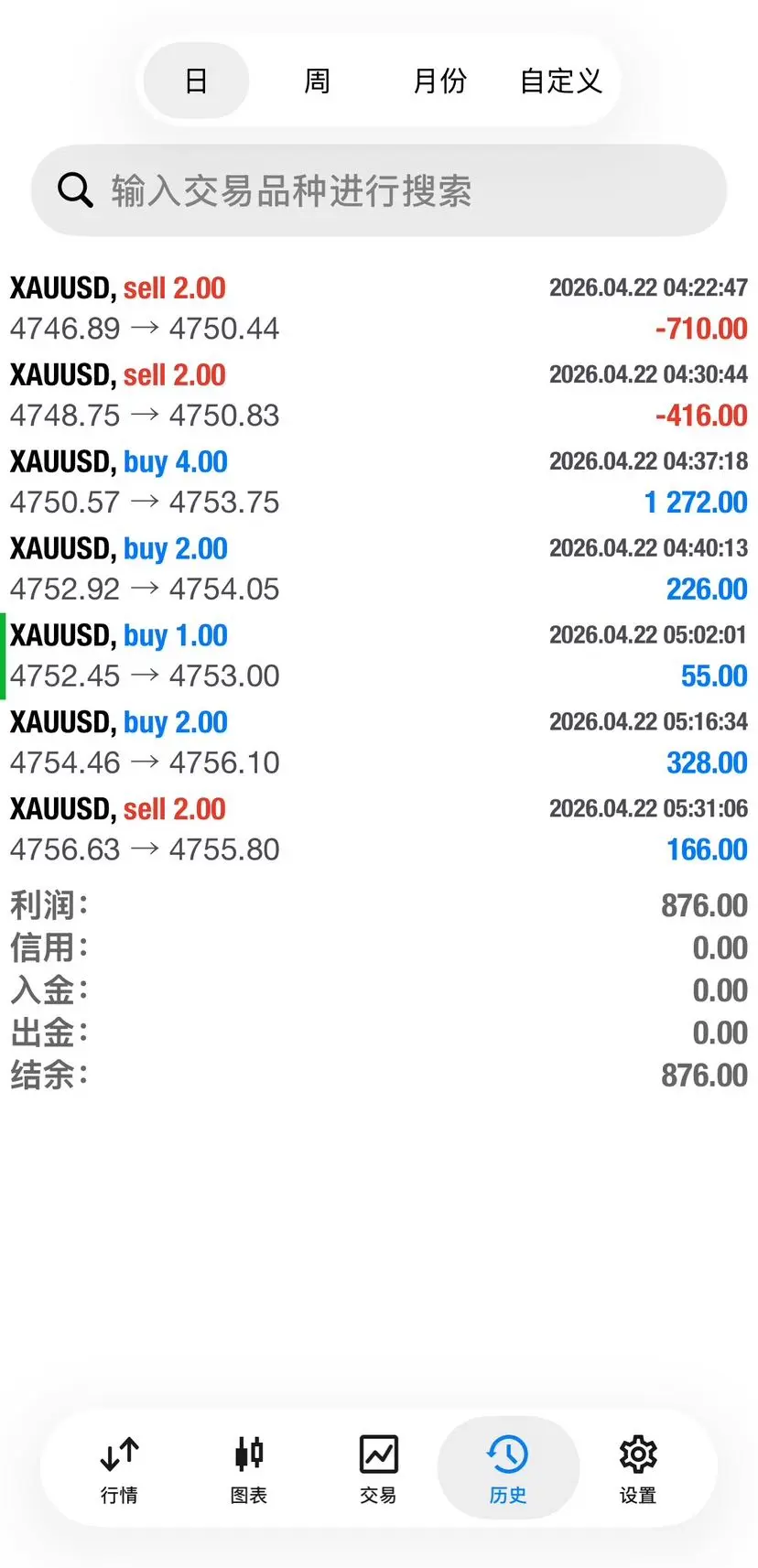View the XAUUSD buy 4.00 trade
The height and width of the screenshot is (1568, 758).
[379, 482]
